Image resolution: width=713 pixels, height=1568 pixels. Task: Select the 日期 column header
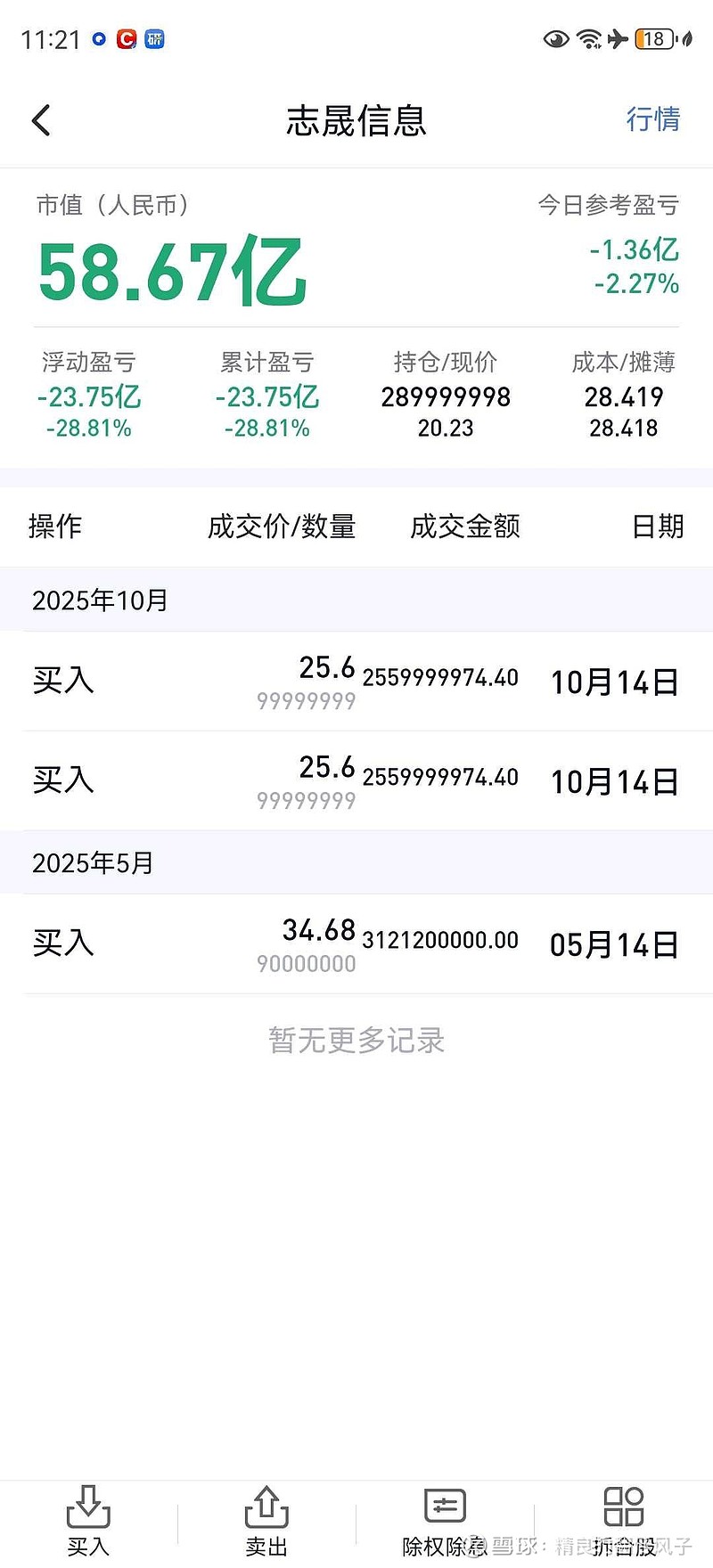coord(657,527)
